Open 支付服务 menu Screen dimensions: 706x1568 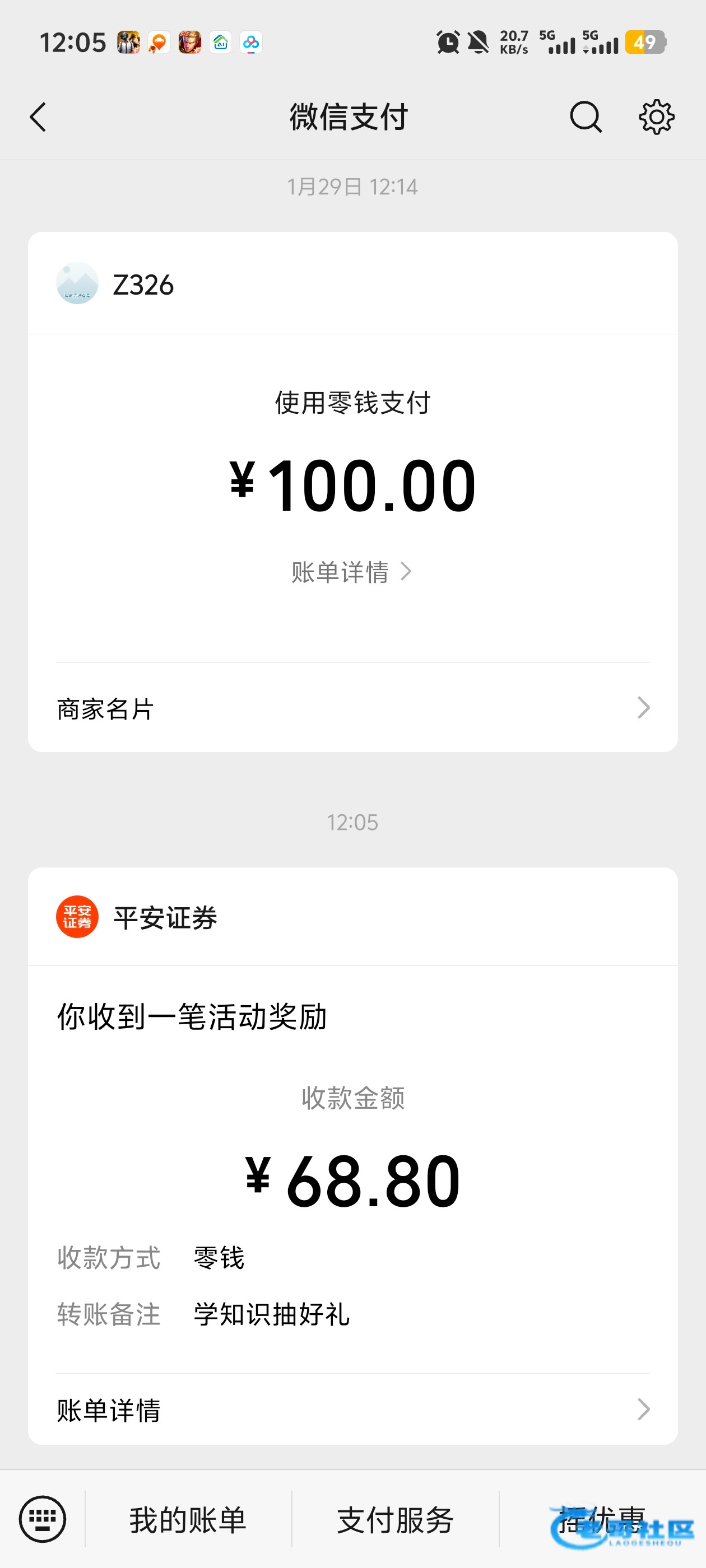pos(396,1520)
